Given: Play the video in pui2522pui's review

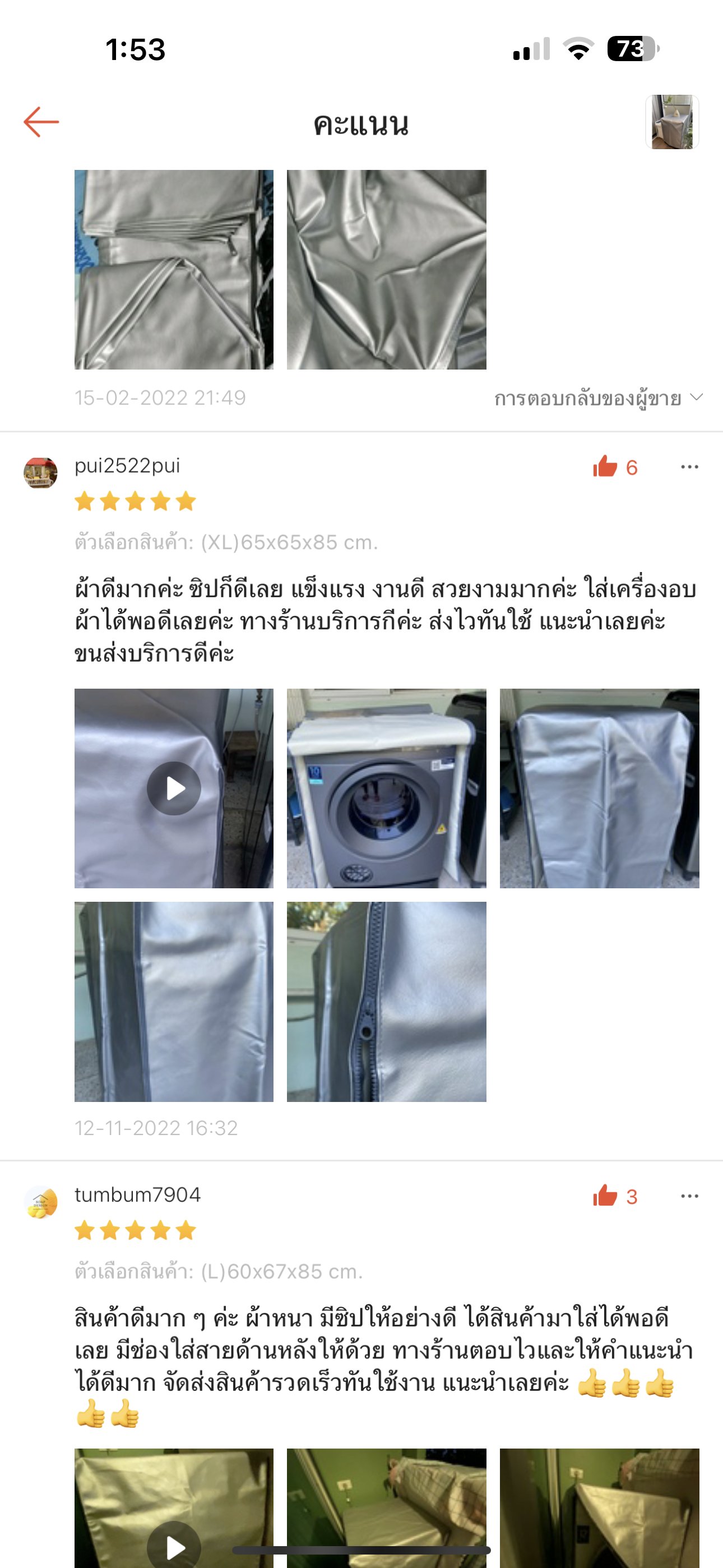Looking at the screenshot, I should 174,788.
